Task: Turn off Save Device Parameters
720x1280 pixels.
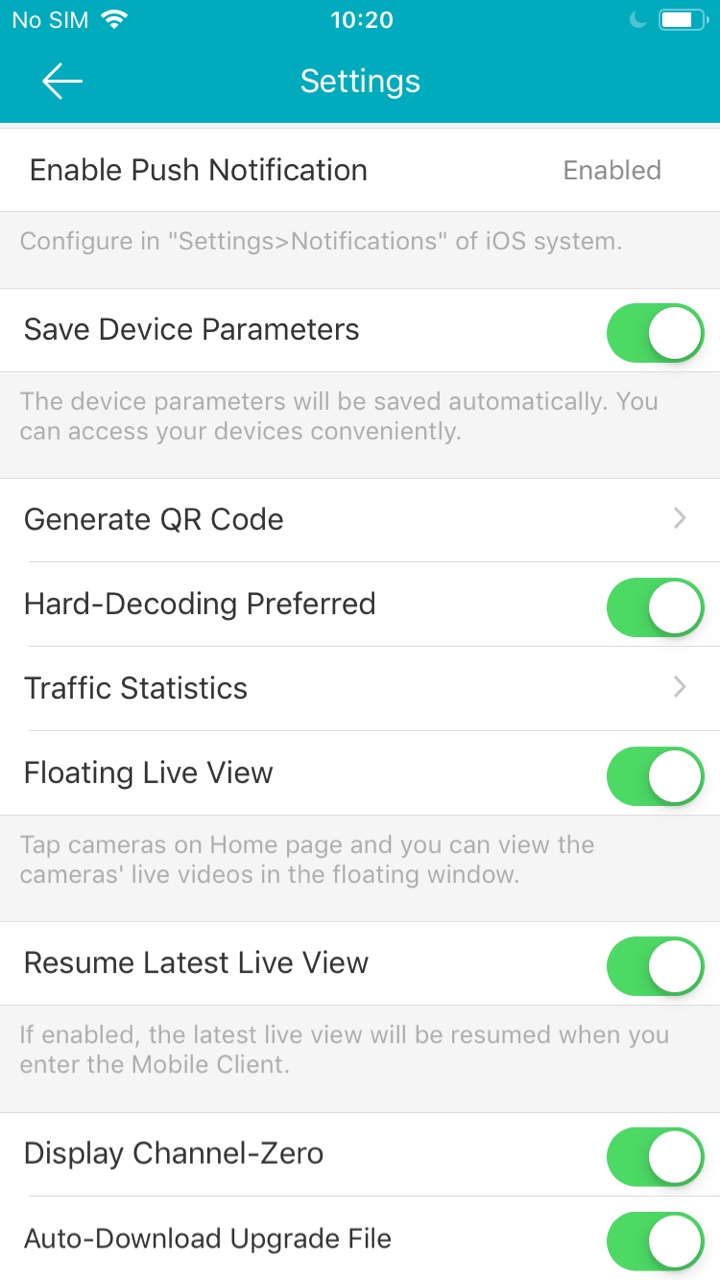Action: point(655,333)
